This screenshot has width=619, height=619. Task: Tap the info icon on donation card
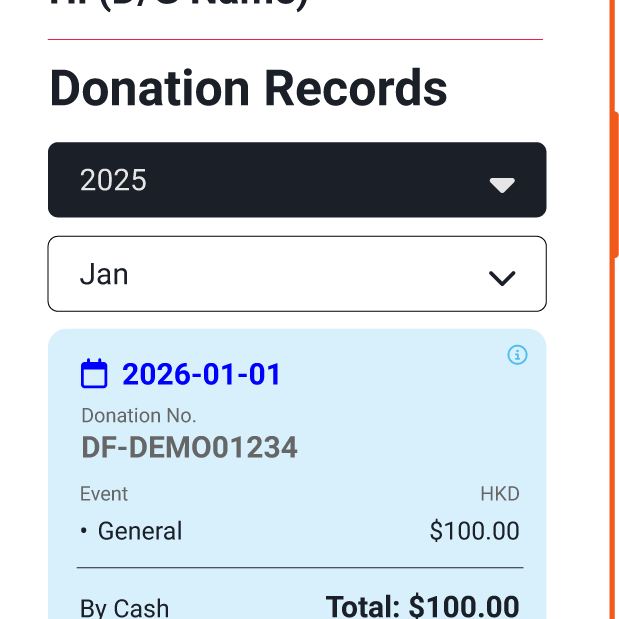click(517, 354)
